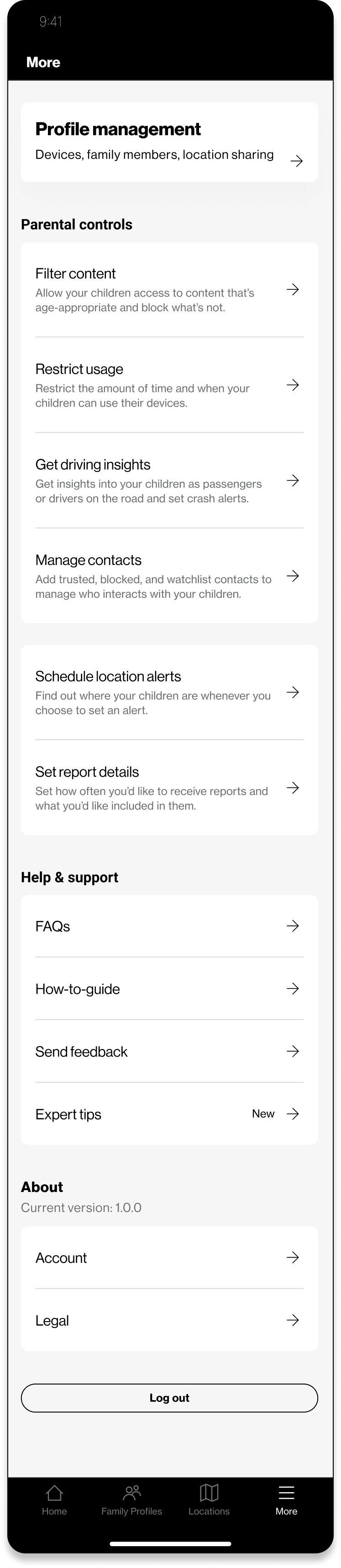Image resolution: width=341 pixels, height=1568 pixels.
Task: View the FAQs
Action: (169, 926)
